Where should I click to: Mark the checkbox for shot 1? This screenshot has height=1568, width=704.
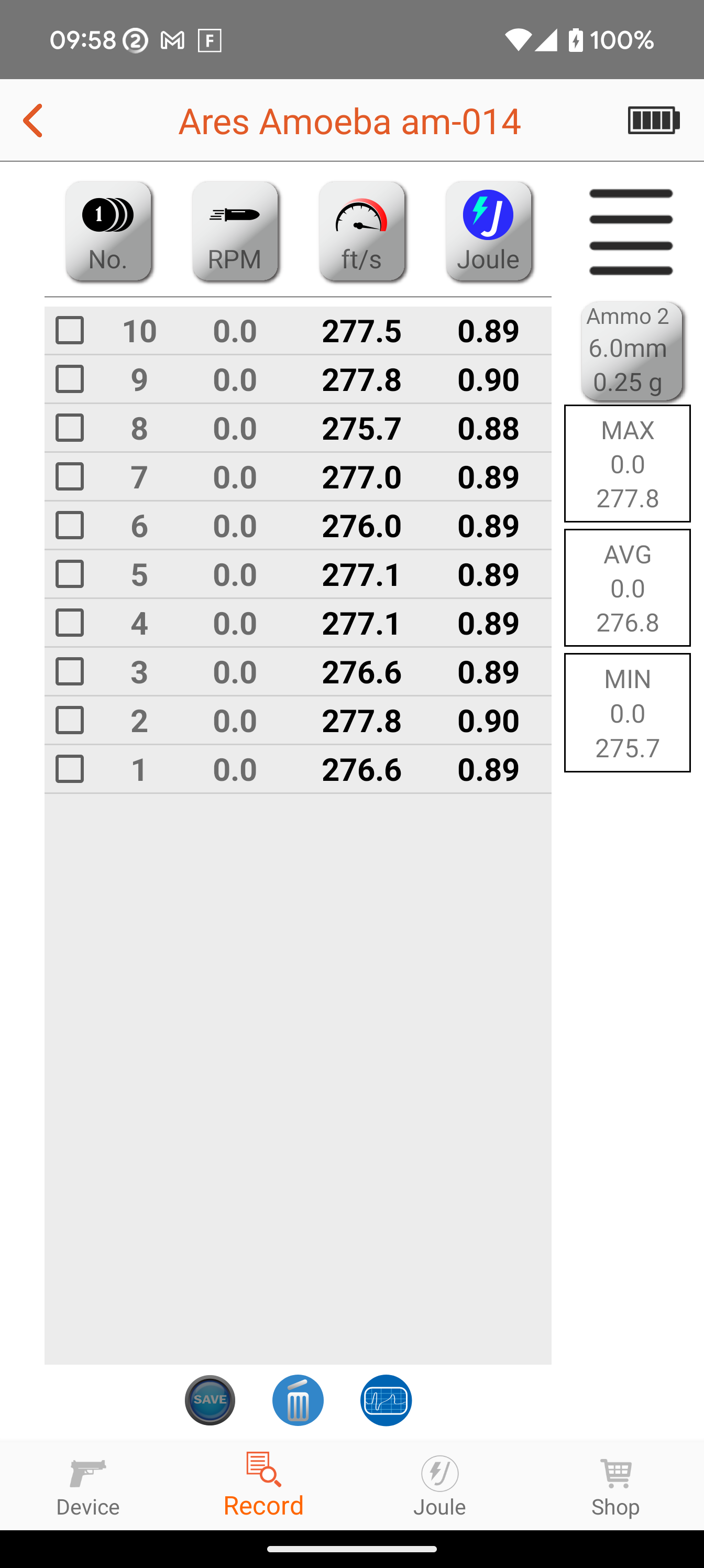[69, 769]
